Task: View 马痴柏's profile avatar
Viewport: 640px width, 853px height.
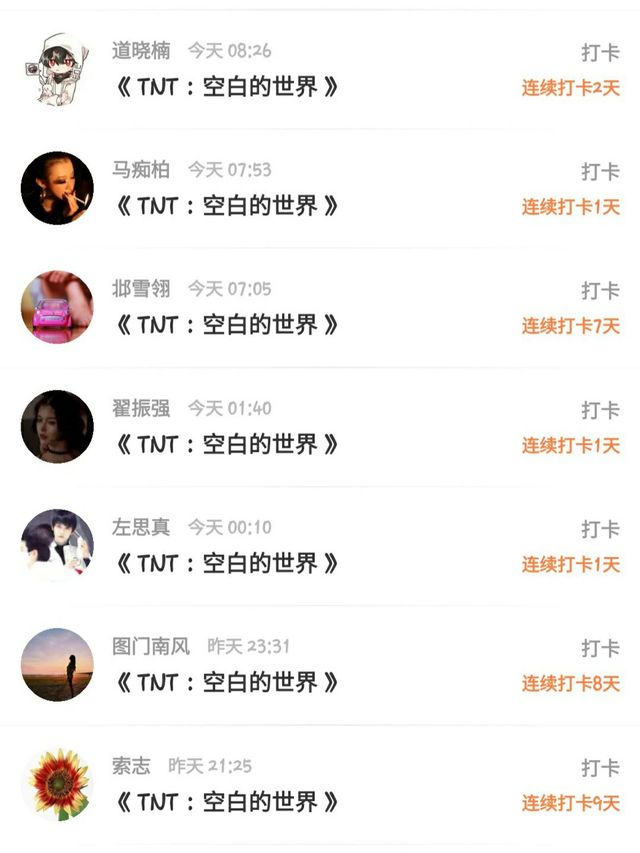Action: pos(57,188)
